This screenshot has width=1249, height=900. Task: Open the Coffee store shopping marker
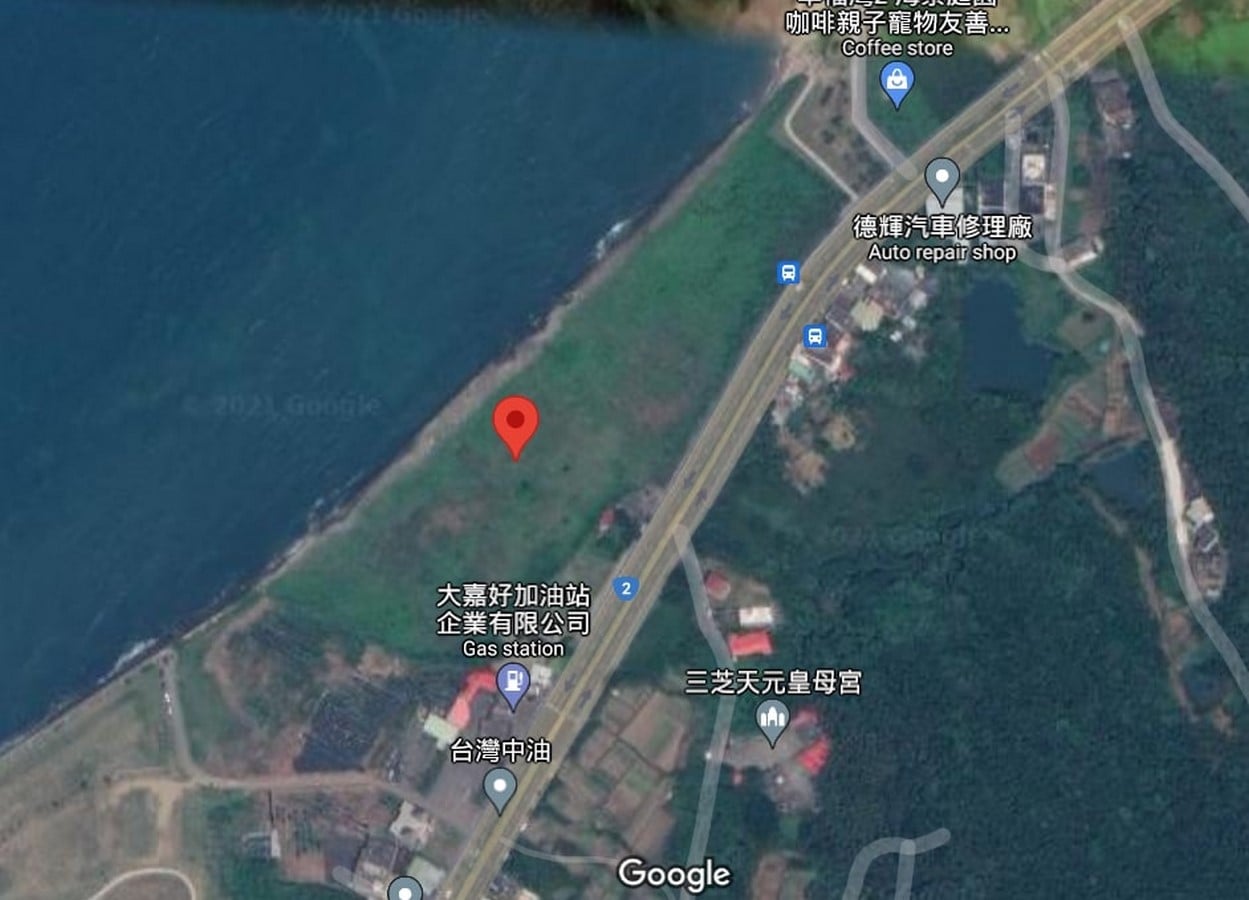pos(897,85)
